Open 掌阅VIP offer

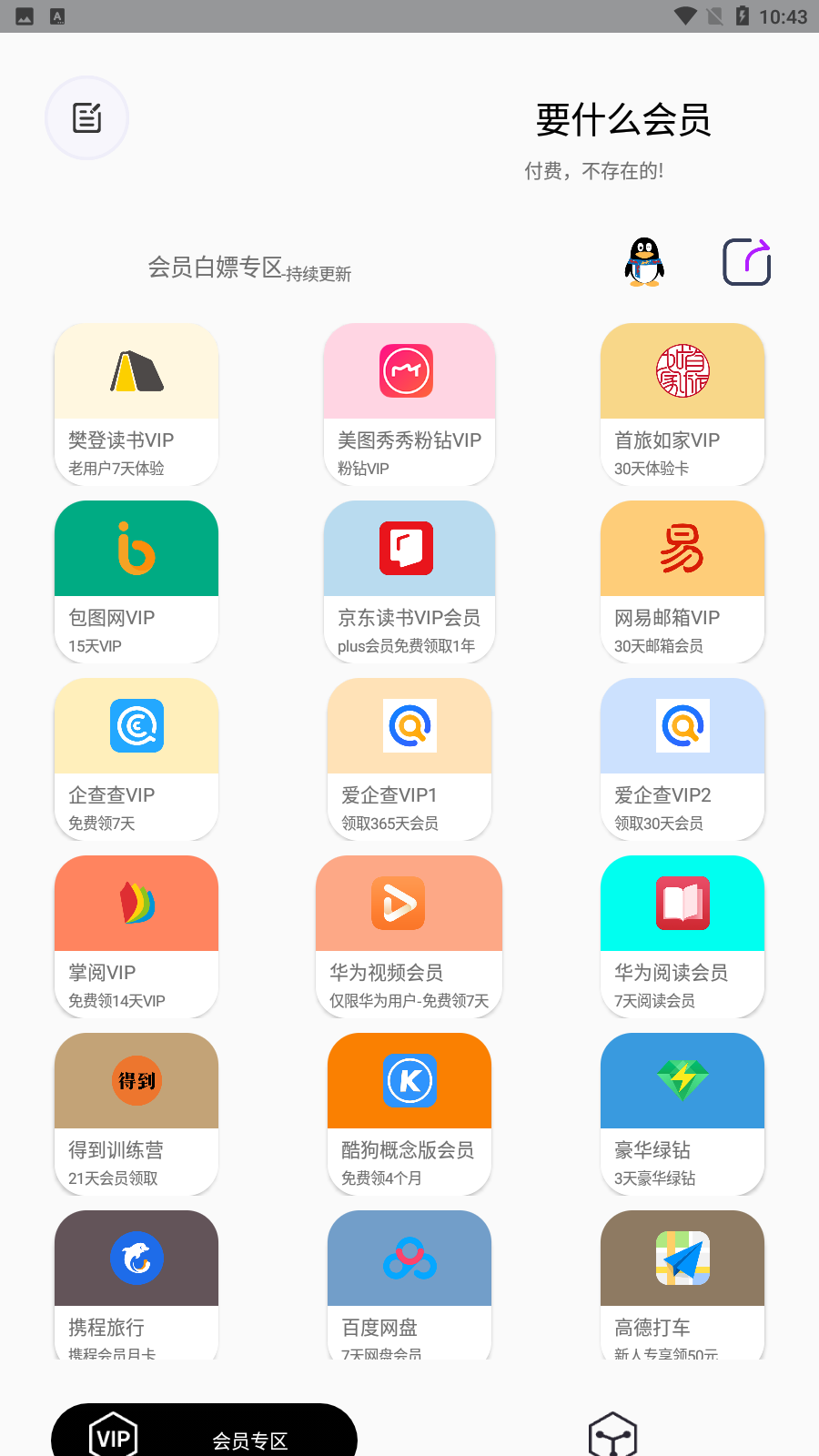136,936
